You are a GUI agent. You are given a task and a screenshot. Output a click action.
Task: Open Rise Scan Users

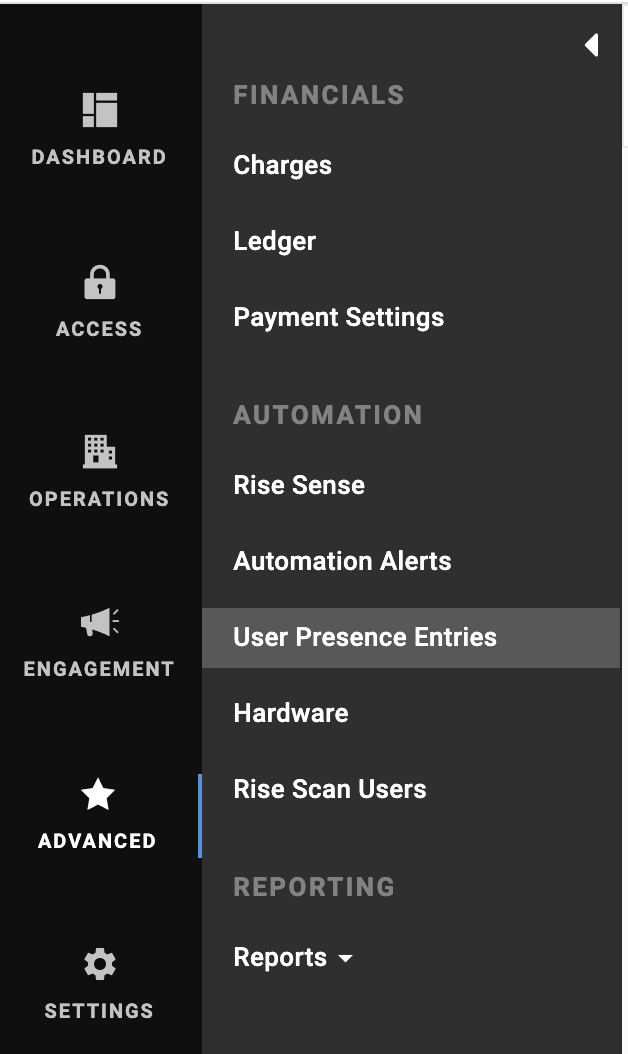[330, 789]
